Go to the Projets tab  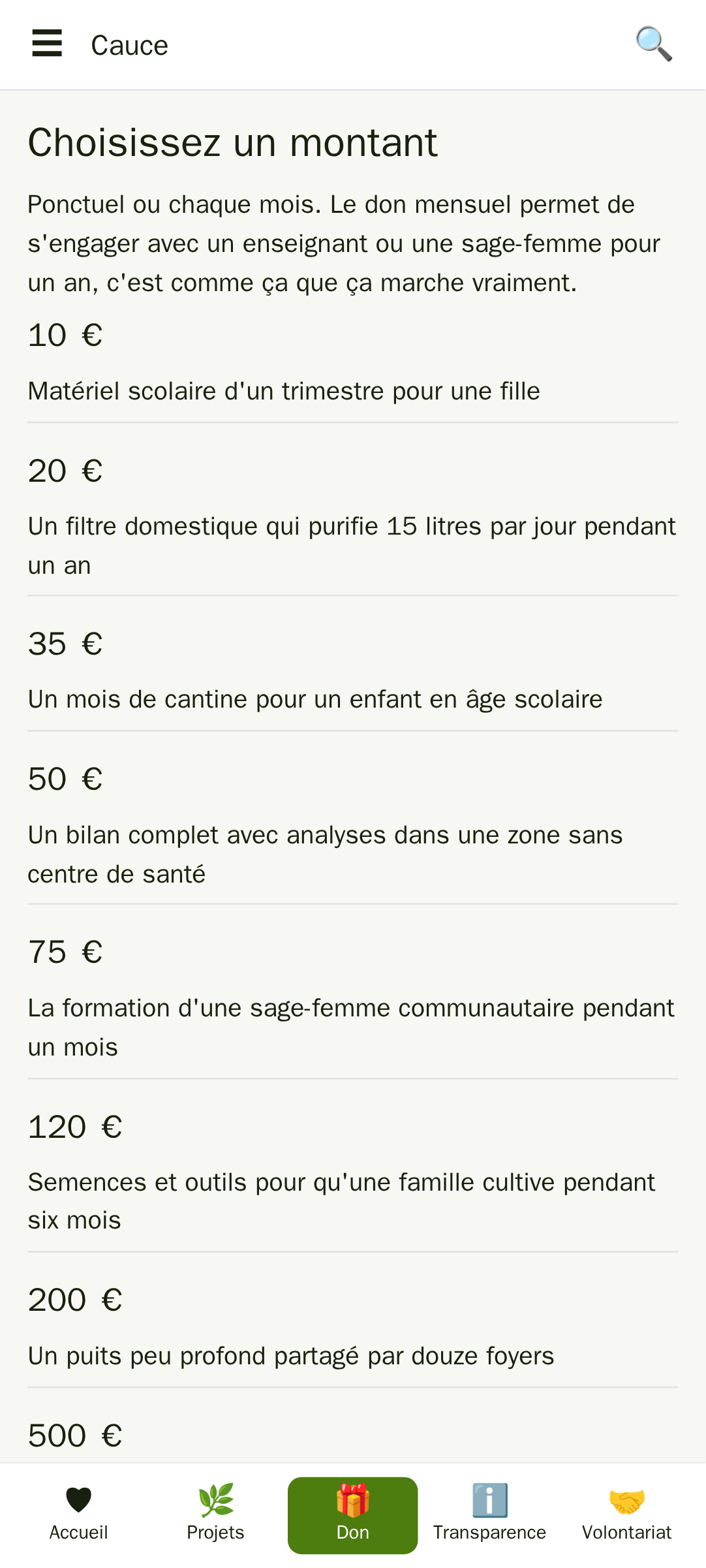[x=215, y=1515]
